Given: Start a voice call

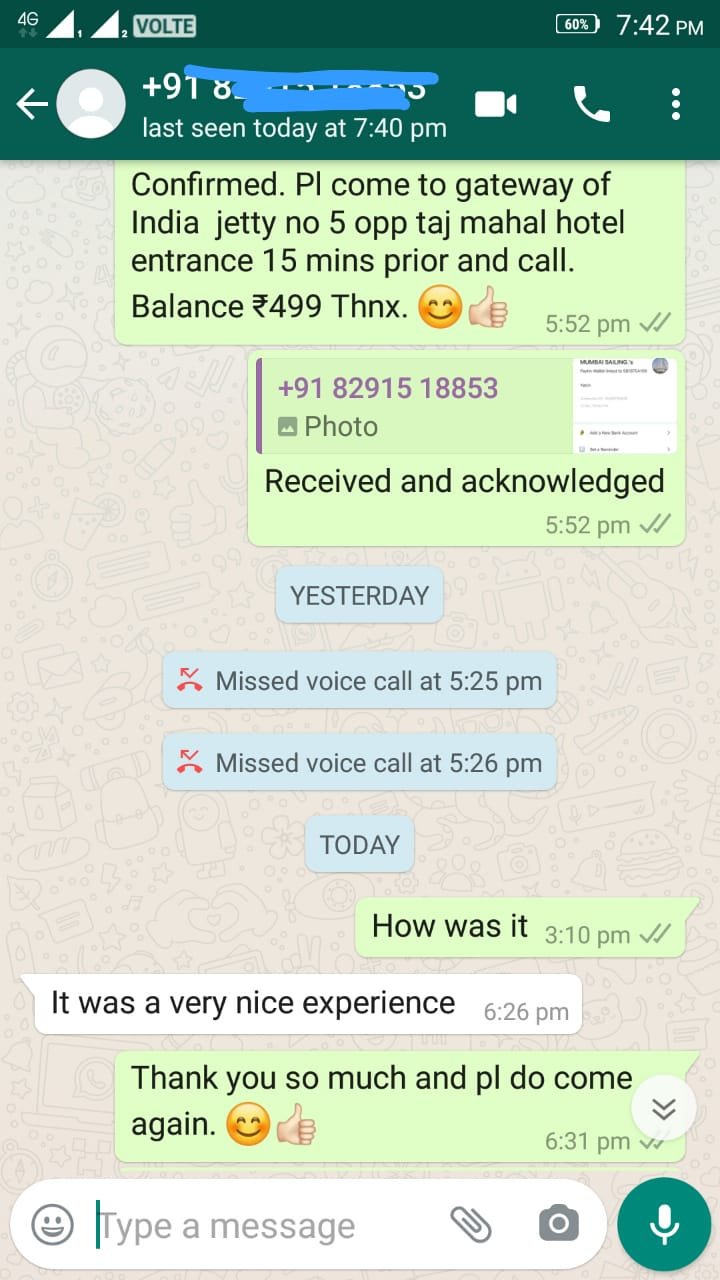Looking at the screenshot, I should [591, 105].
